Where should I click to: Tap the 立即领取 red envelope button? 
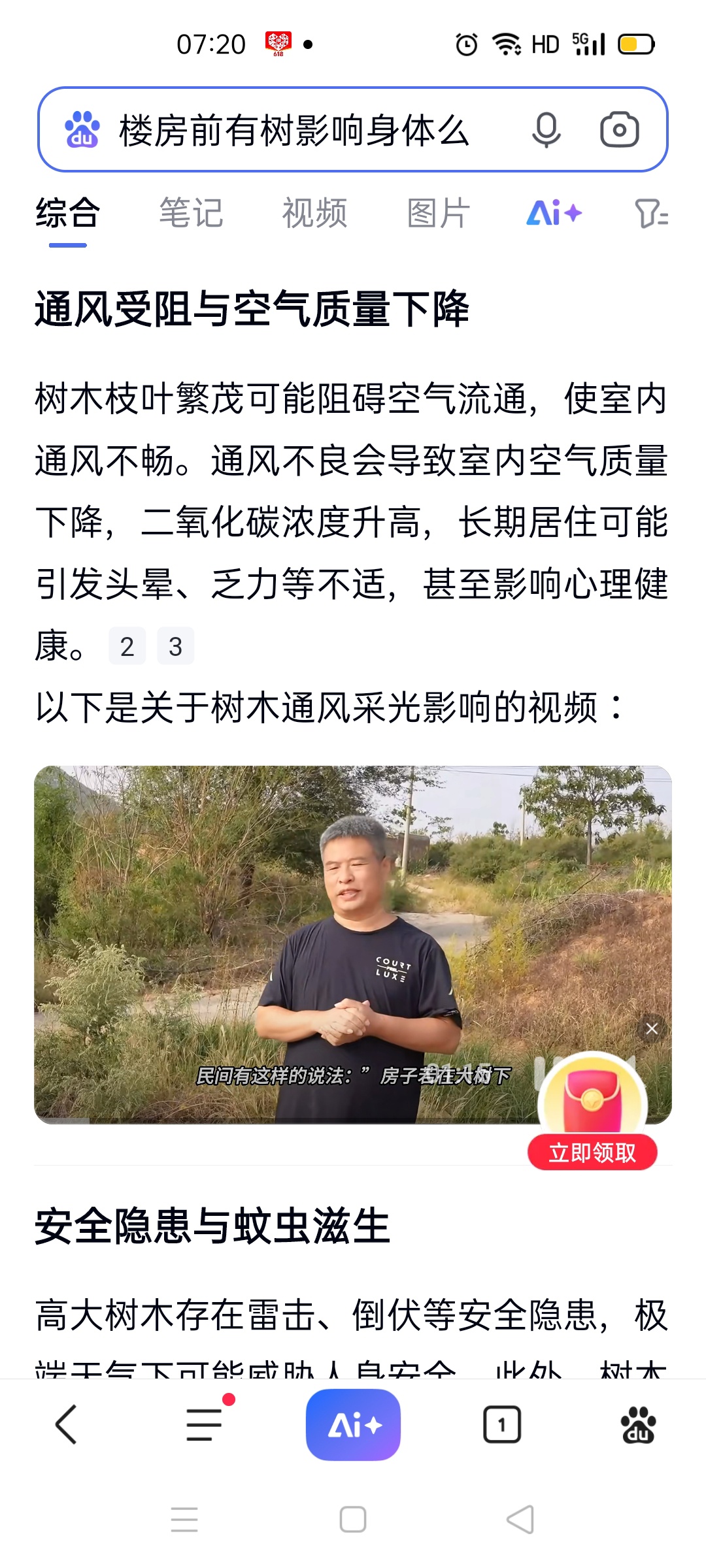592,1152
